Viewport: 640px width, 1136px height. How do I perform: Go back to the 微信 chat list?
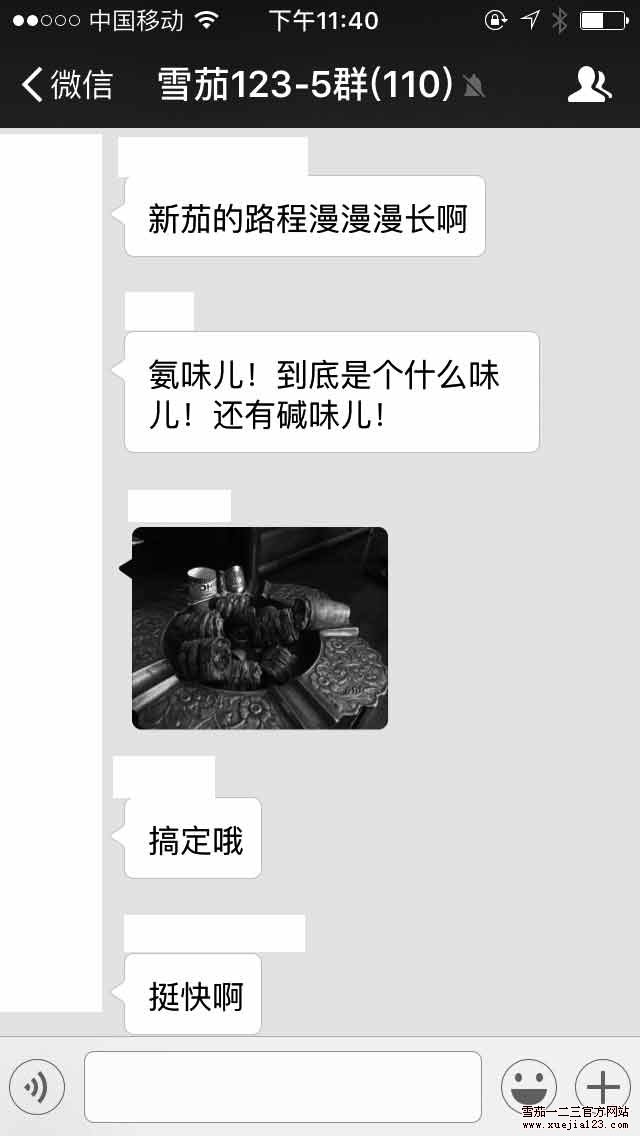[x=66, y=85]
